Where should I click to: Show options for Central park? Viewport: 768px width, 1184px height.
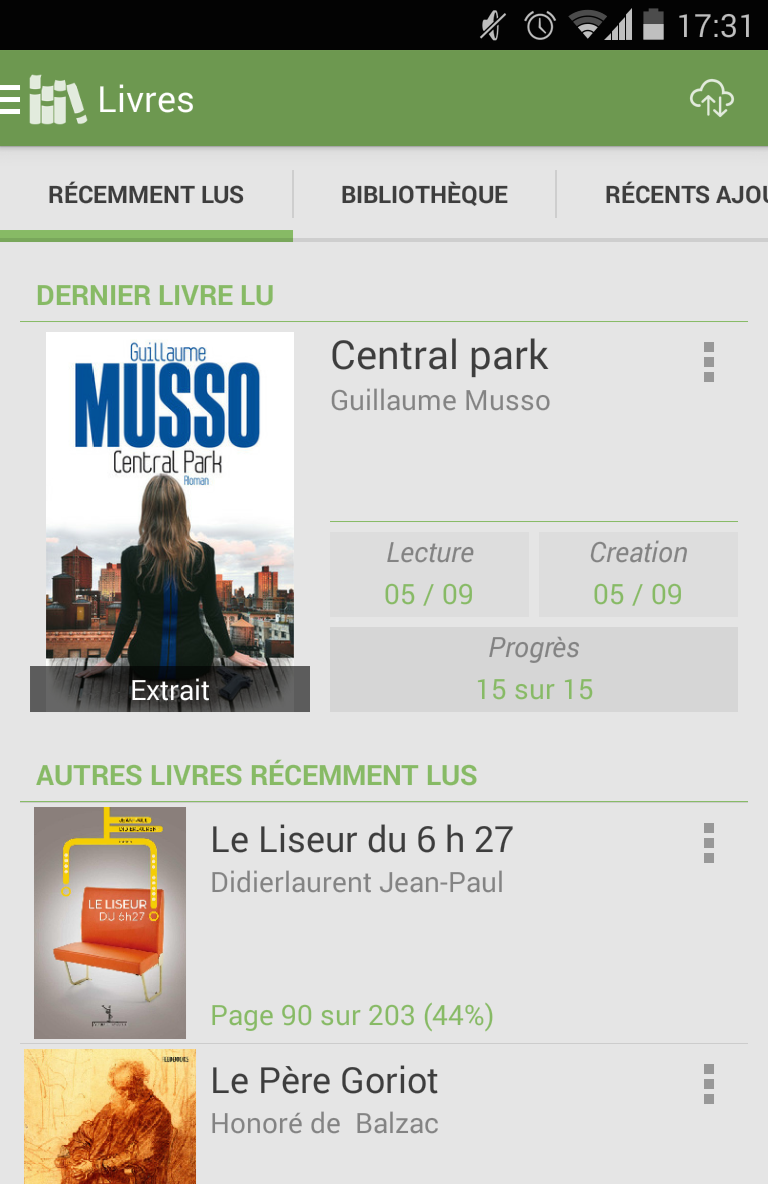pos(708,362)
